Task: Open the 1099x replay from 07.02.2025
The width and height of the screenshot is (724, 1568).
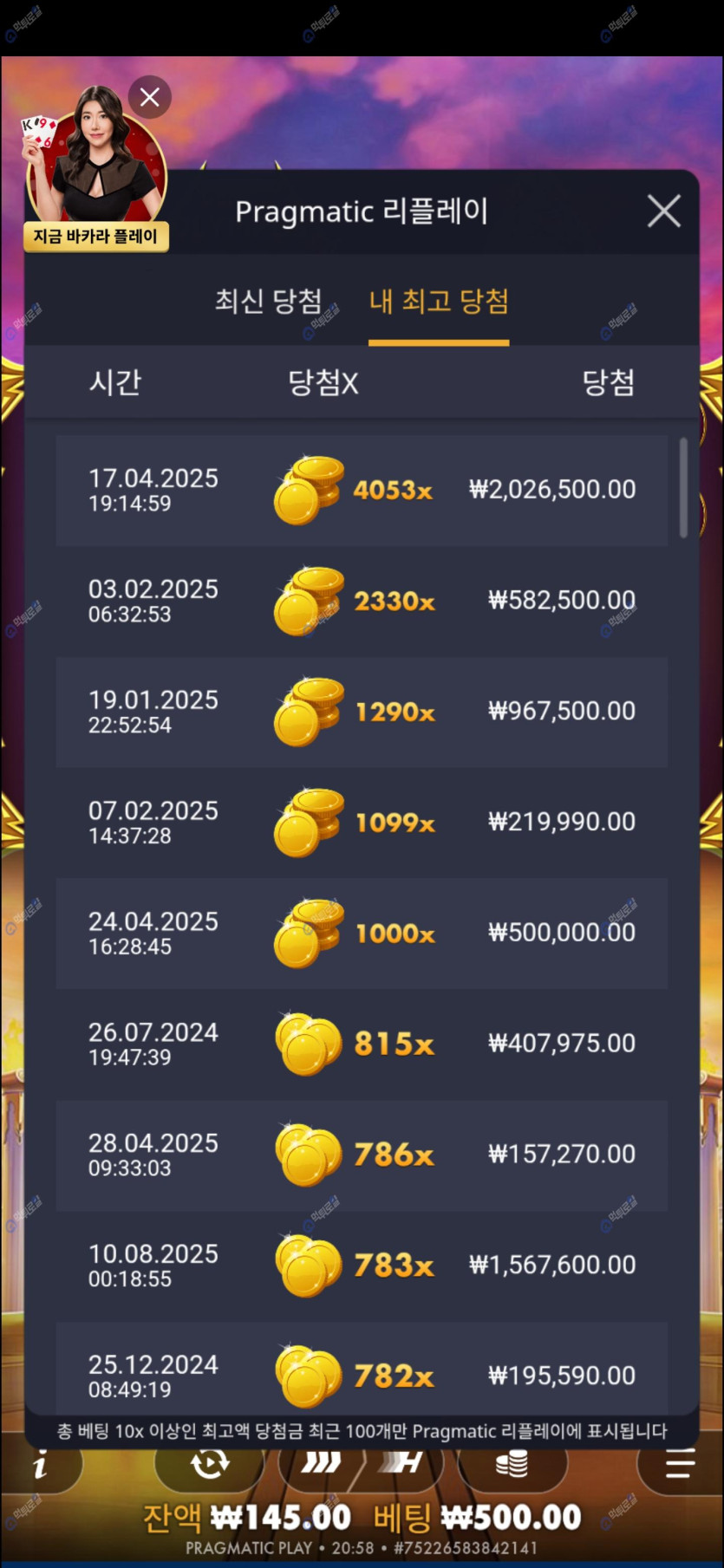Action: [362, 823]
